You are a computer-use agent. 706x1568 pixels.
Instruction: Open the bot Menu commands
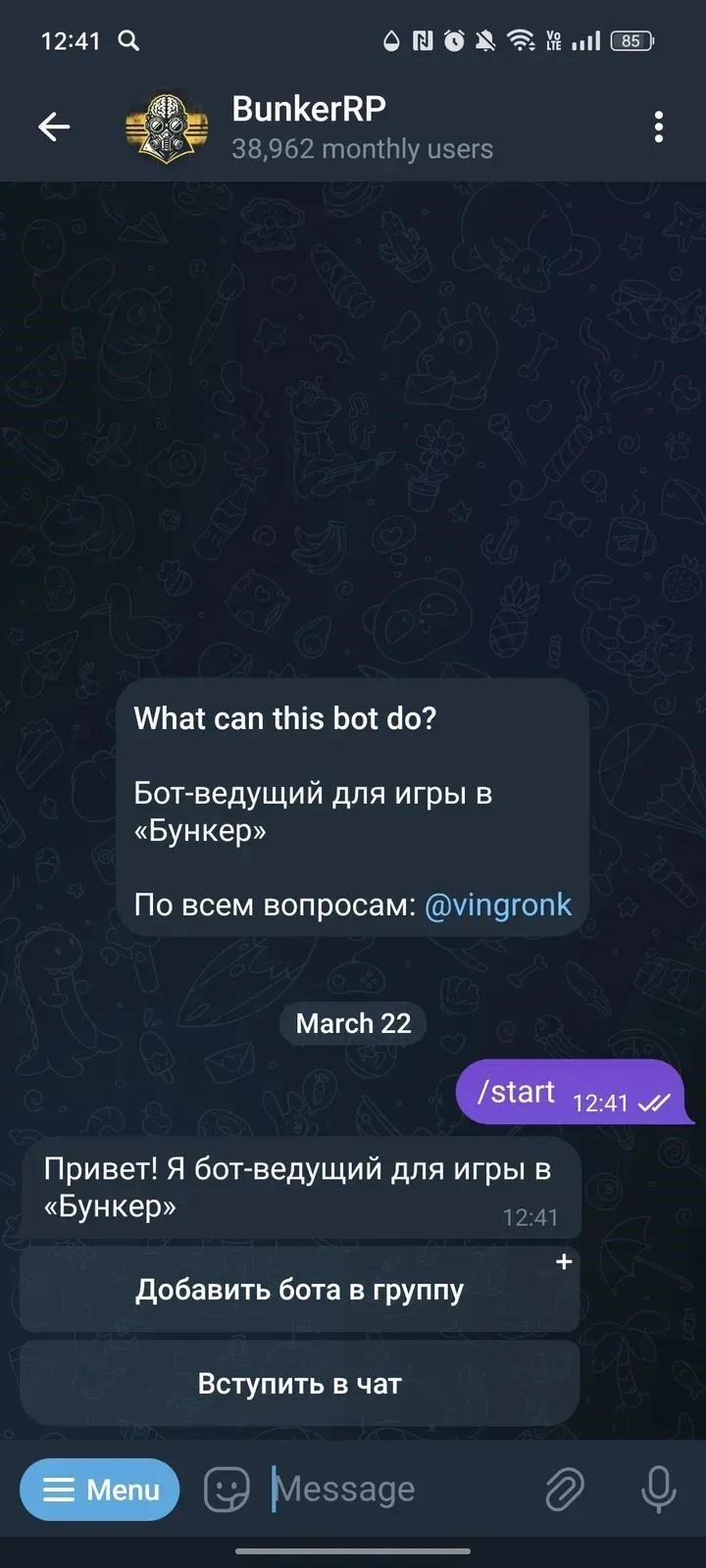pos(100,1490)
